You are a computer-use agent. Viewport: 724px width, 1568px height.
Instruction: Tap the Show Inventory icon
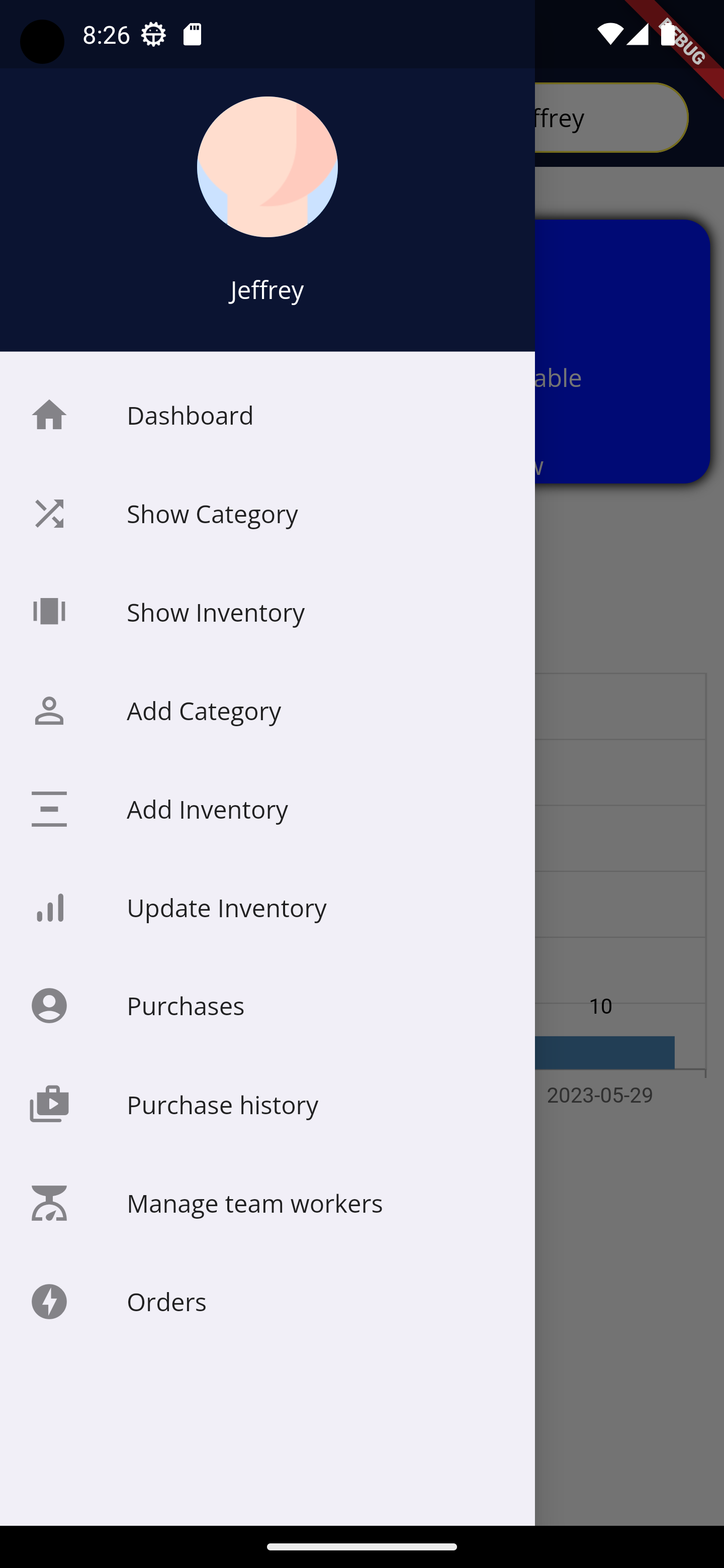click(x=49, y=612)
